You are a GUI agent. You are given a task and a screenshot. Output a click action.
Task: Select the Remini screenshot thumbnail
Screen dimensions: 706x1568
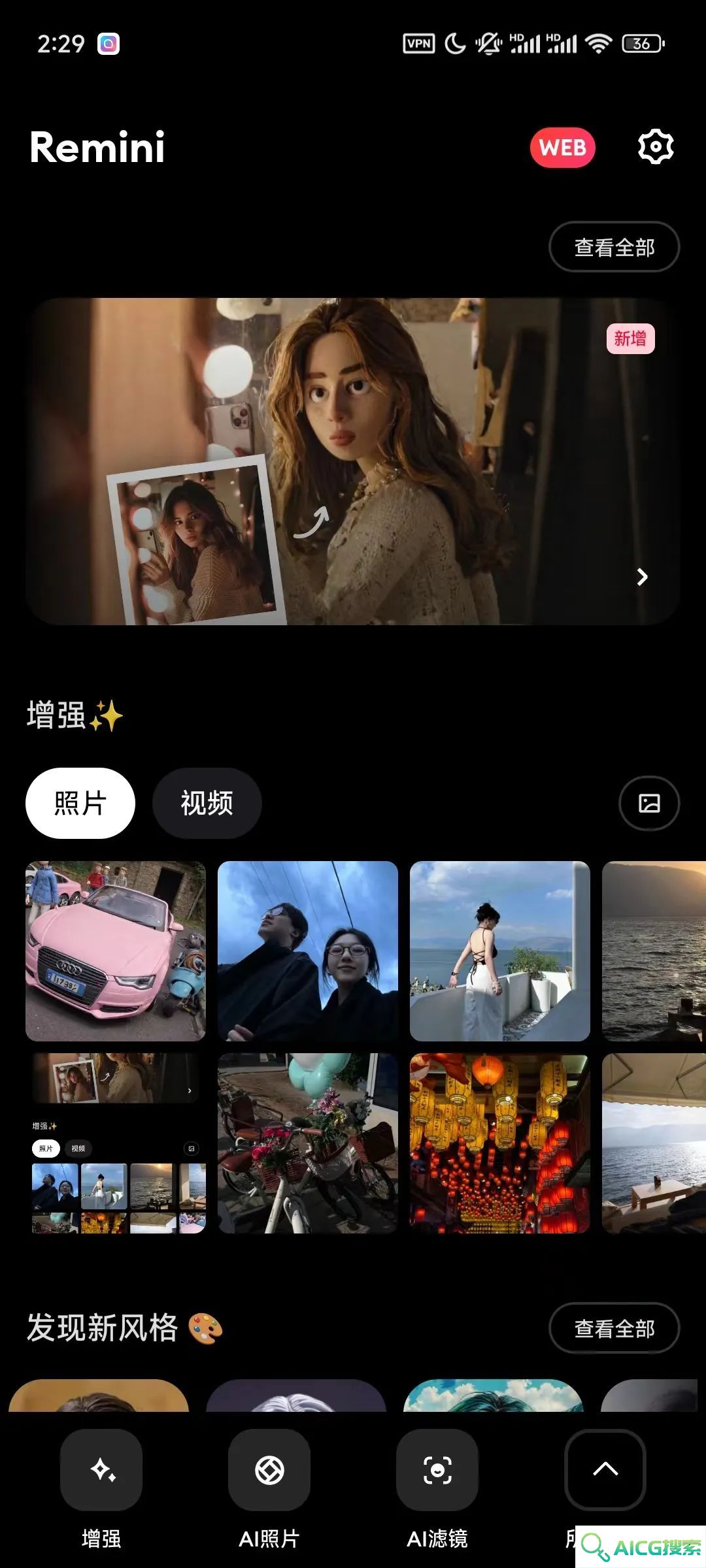point(116,1143)
